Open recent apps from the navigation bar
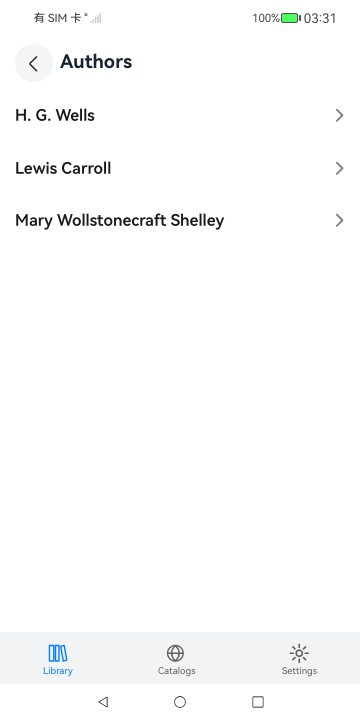The height and width of the screenshot is (720, 360). (258, 702)
